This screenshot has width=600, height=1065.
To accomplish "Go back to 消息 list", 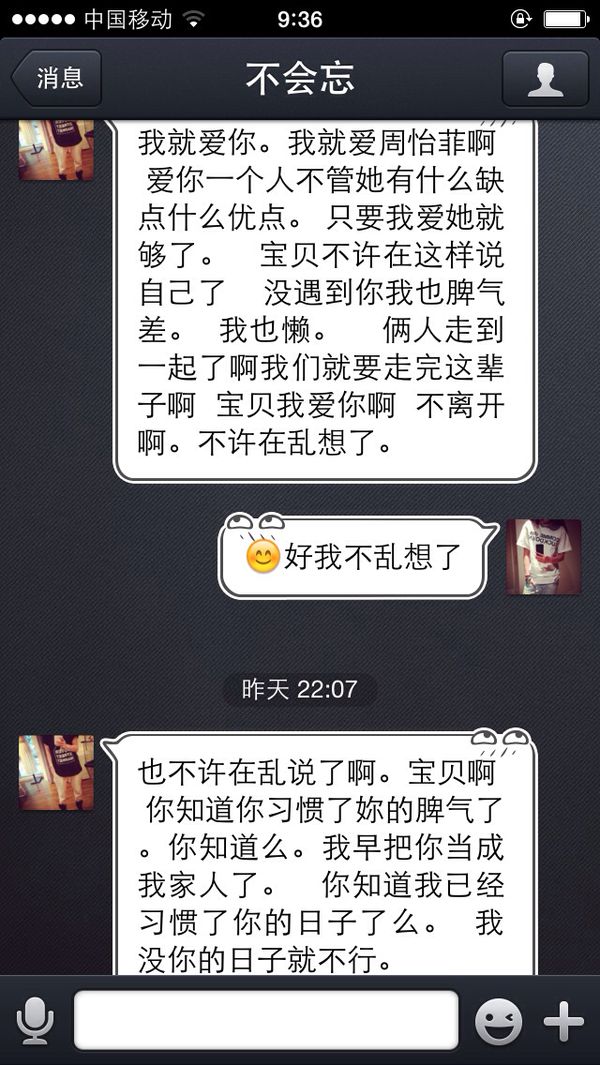I will point(57,78).
